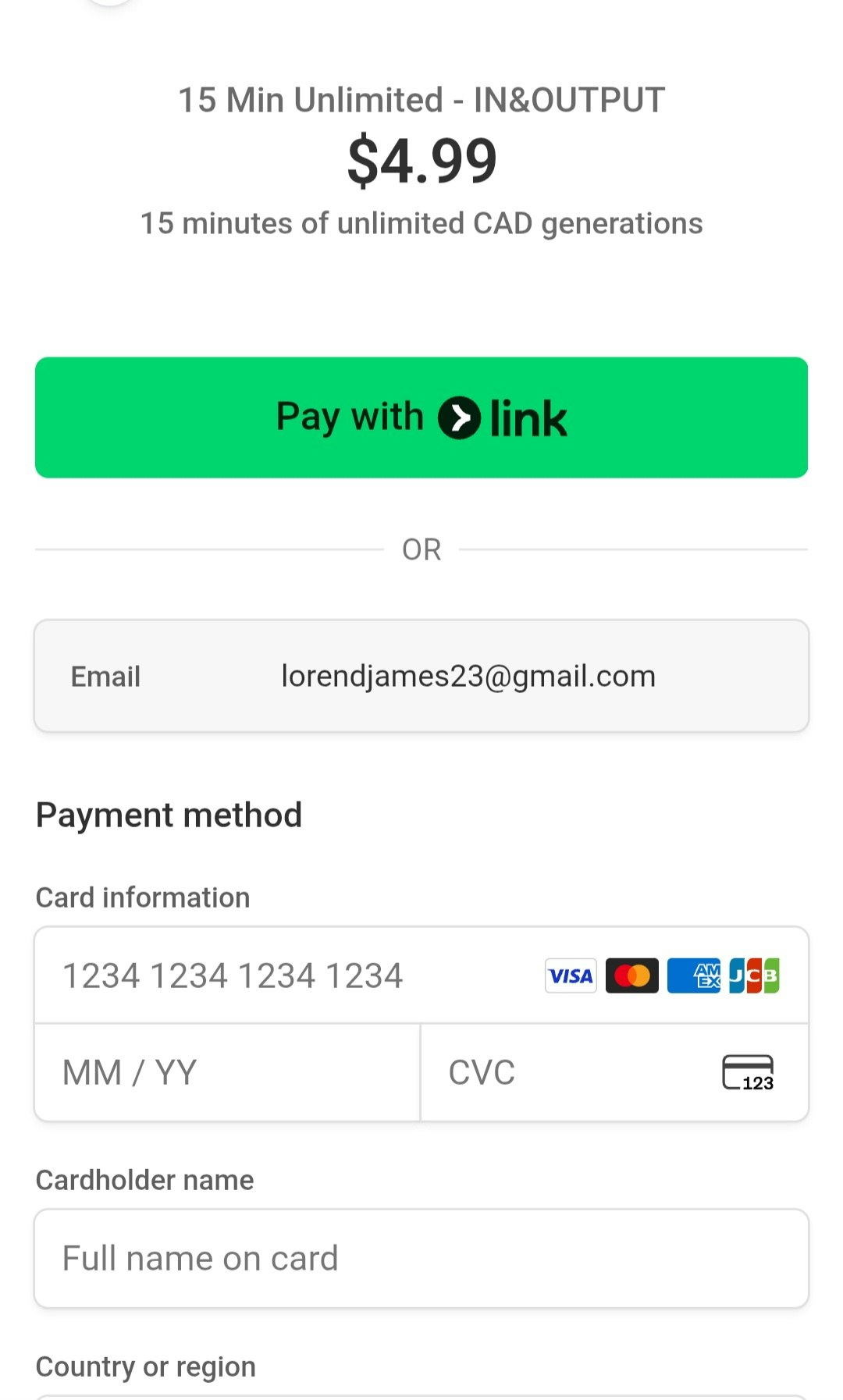Select the CVC field
Screen dimensions: 843x1400
614,1072
